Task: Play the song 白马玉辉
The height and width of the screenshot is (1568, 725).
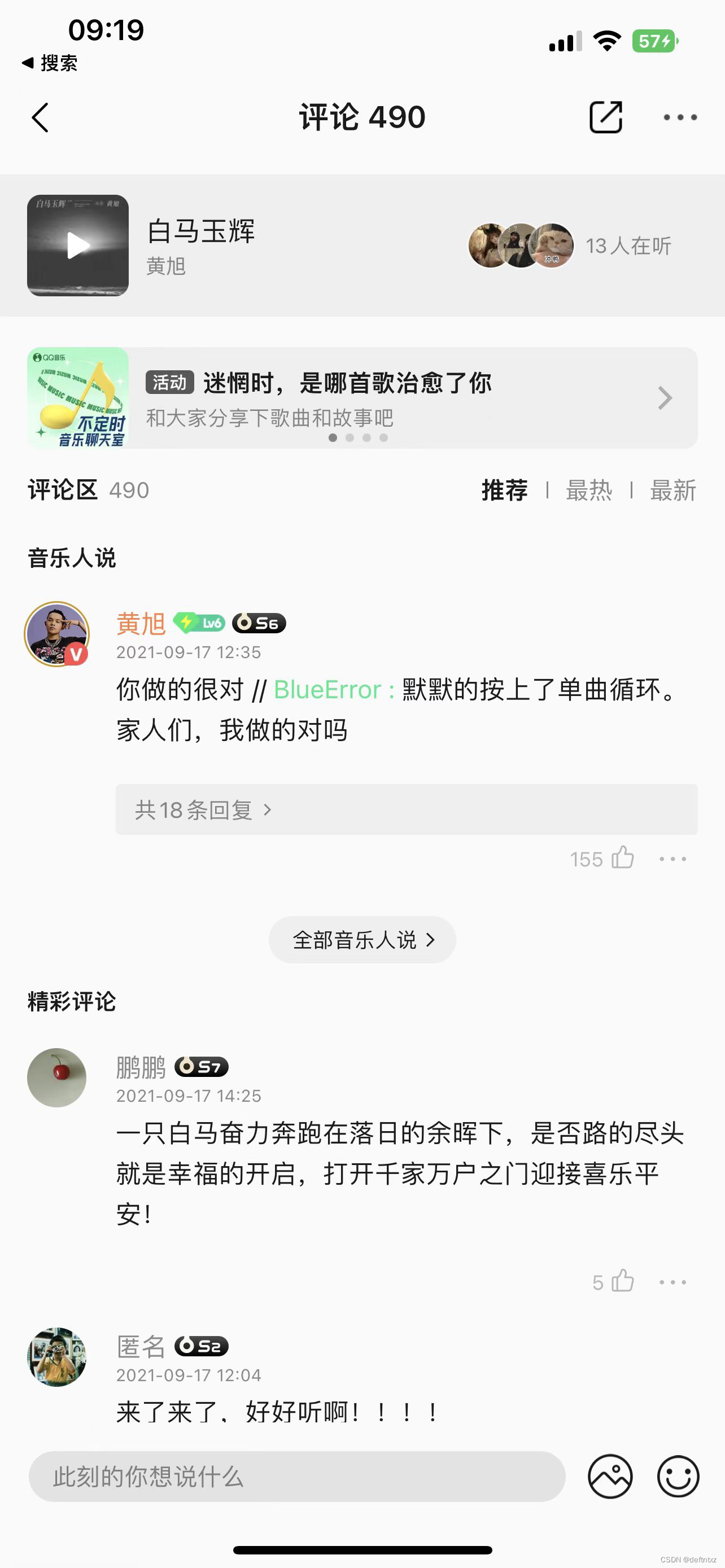Action: pos(78,246)
